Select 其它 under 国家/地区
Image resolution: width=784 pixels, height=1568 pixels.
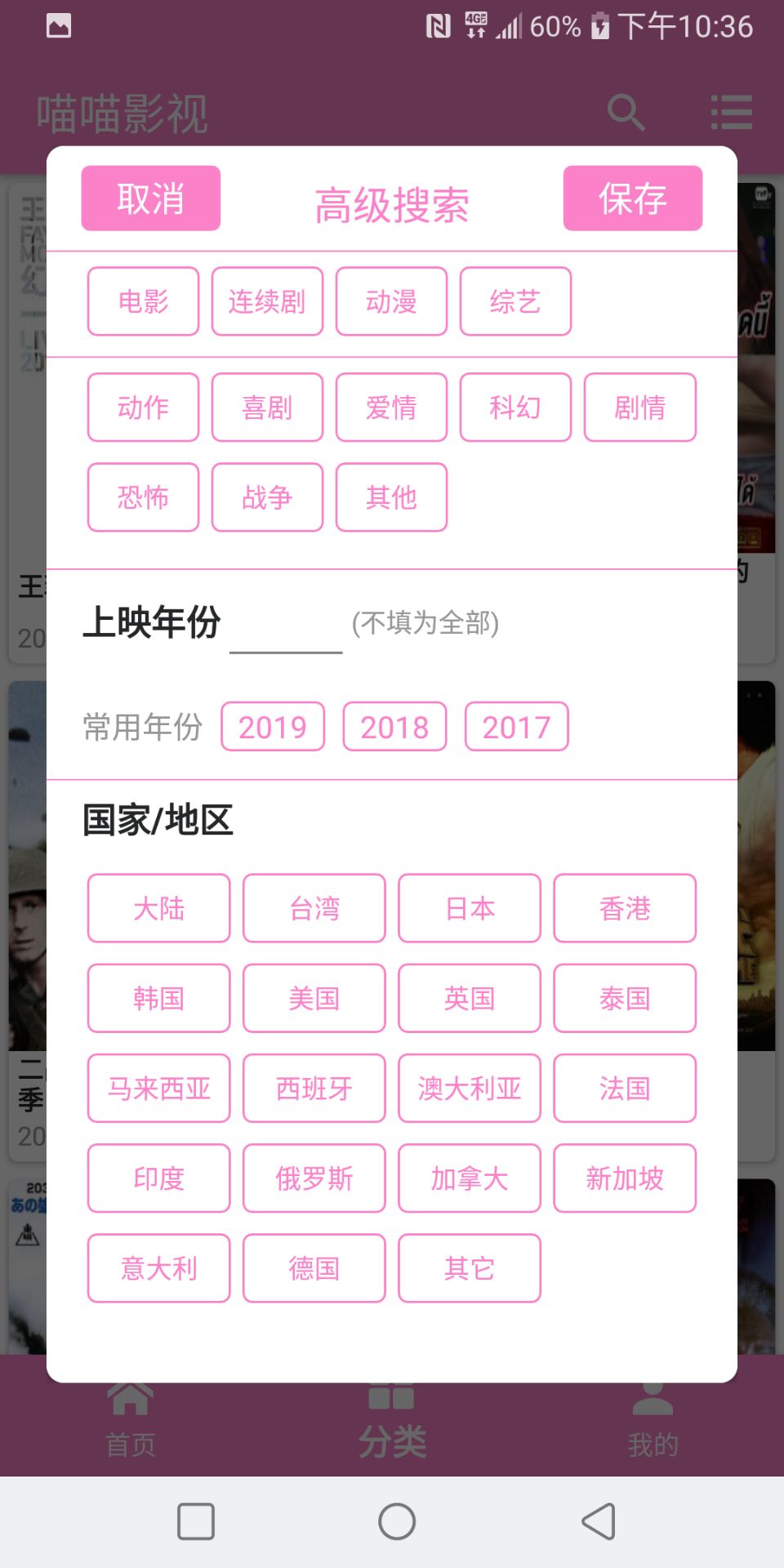pyautogui.click(x=470, y=1267)
